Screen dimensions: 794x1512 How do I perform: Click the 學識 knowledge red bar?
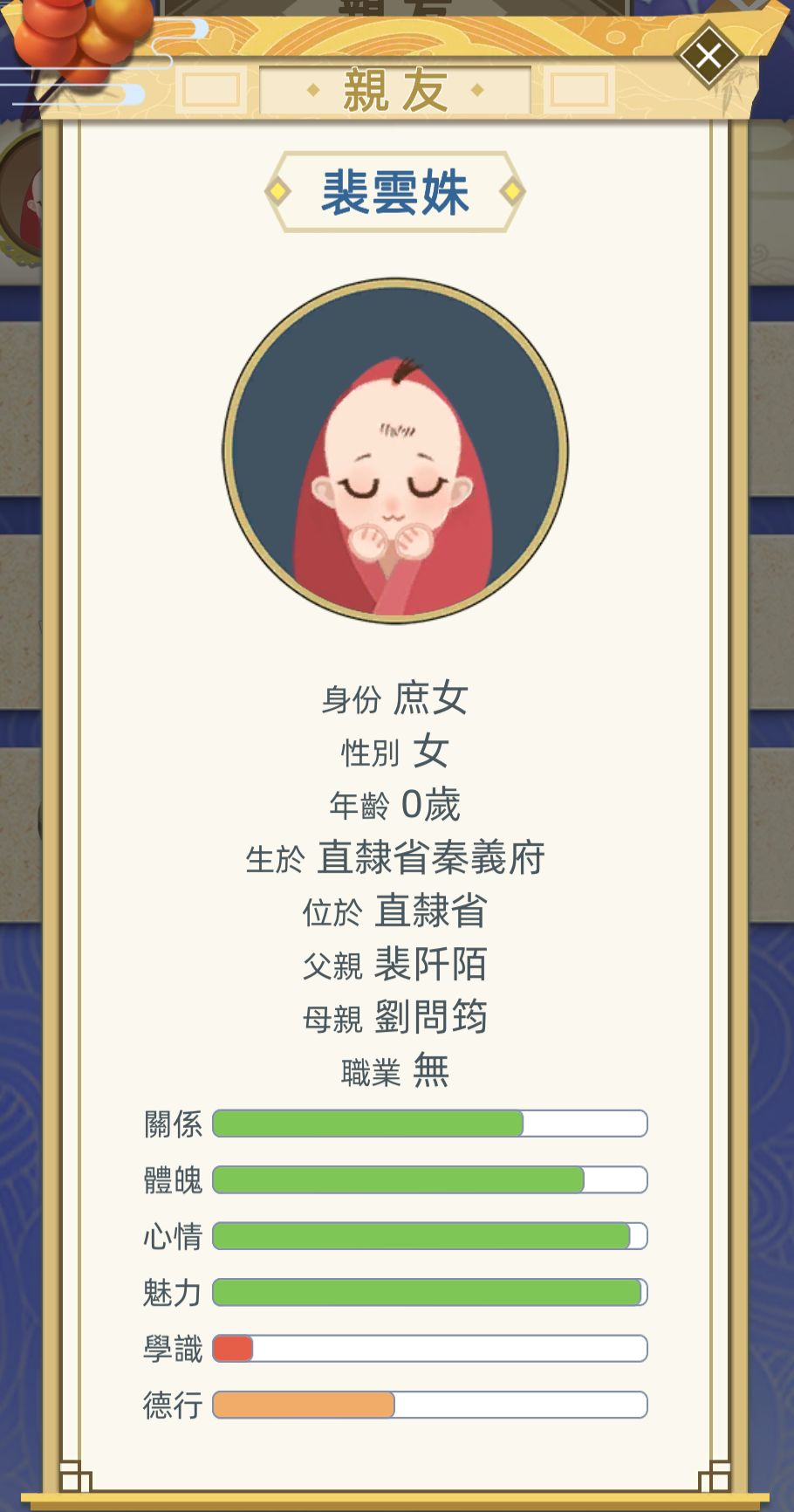[x=234, y=1349]
